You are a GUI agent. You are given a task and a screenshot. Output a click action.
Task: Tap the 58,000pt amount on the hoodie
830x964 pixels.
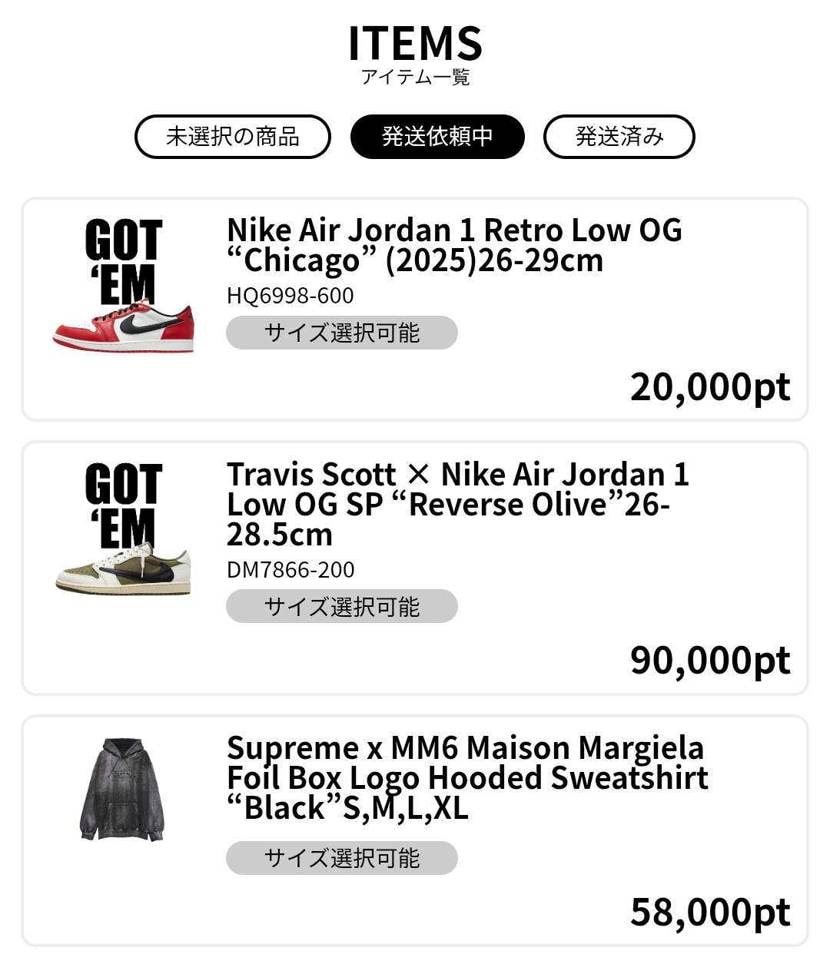click(x=710, y=911)
